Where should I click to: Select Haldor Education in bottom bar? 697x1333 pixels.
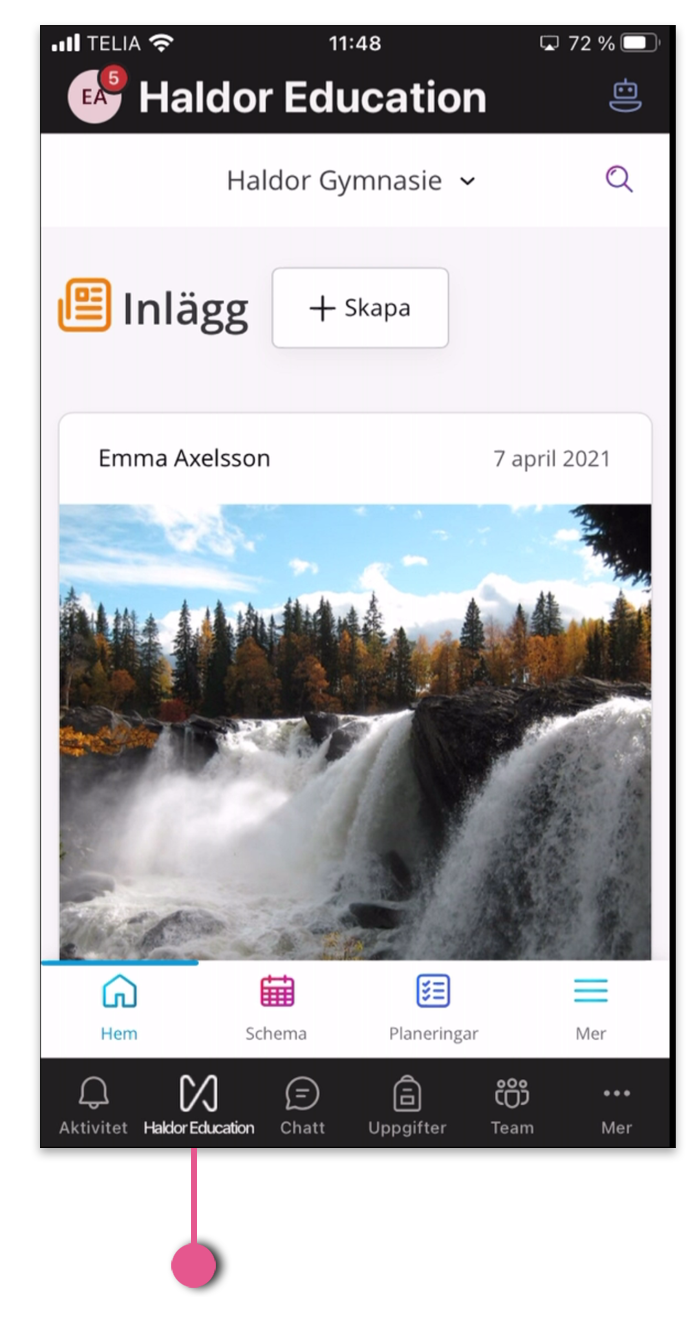[x=198, y=1104]
